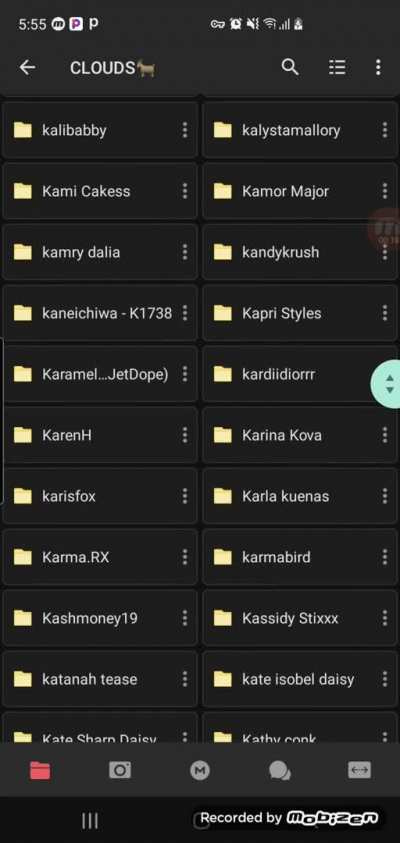
Task: Switch to list view layout
Action: coord(337,67)
